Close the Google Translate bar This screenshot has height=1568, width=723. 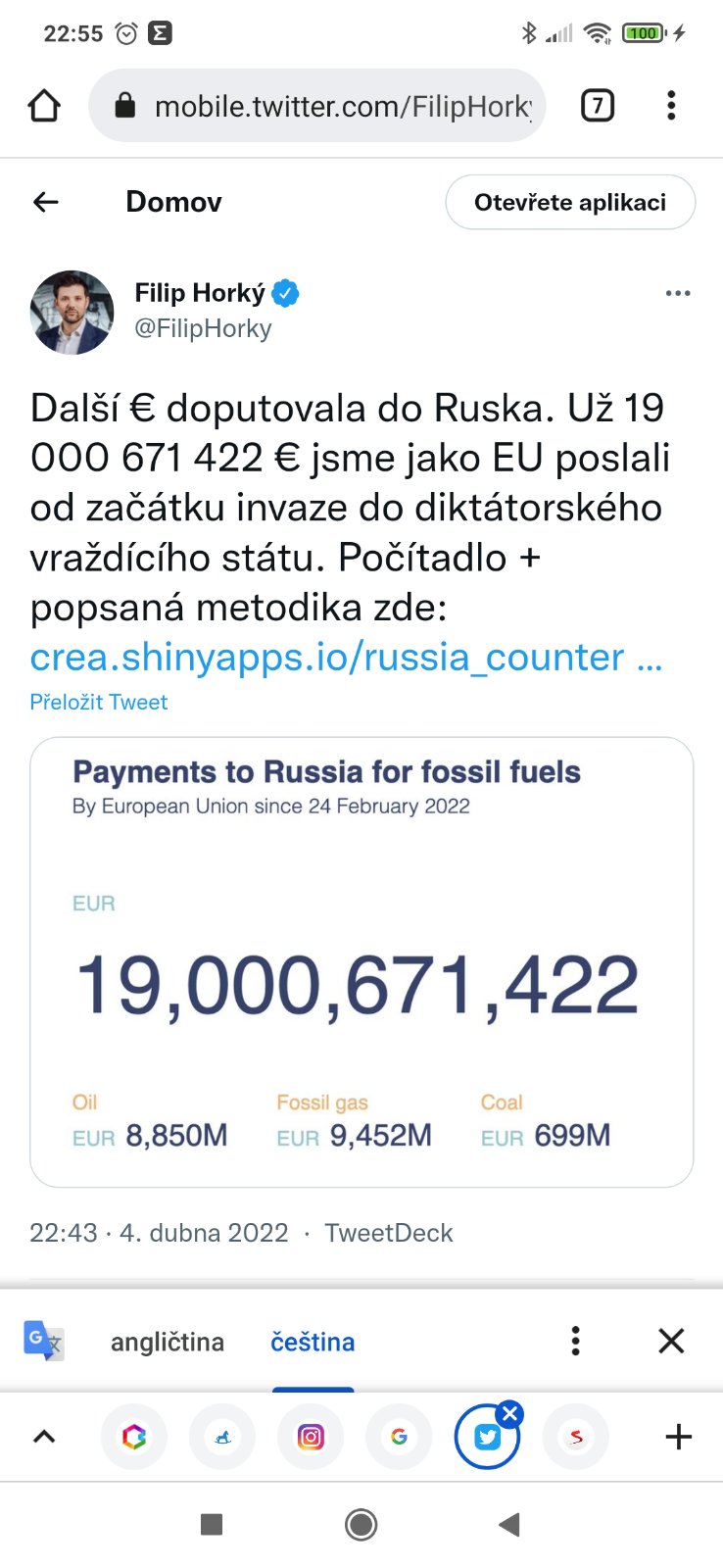[671, 1341]
